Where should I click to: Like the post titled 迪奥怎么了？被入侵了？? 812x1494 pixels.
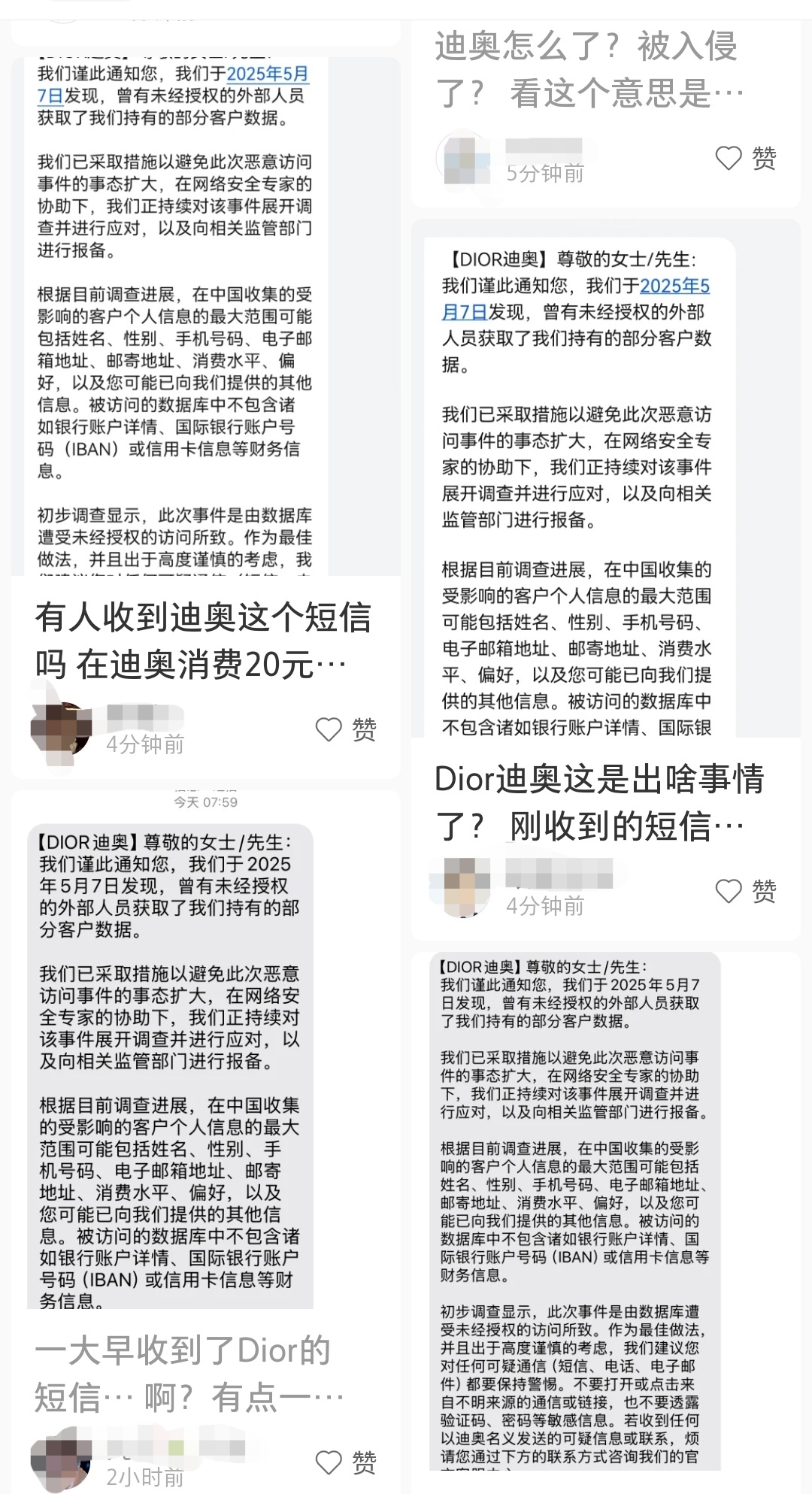(728, 158)
